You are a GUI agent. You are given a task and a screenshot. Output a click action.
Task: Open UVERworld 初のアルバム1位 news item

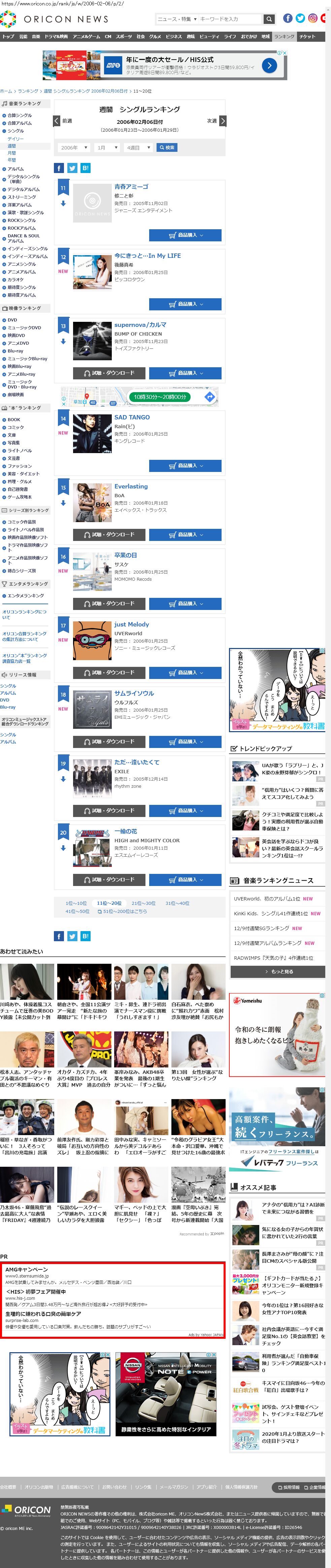pos(266,898)
